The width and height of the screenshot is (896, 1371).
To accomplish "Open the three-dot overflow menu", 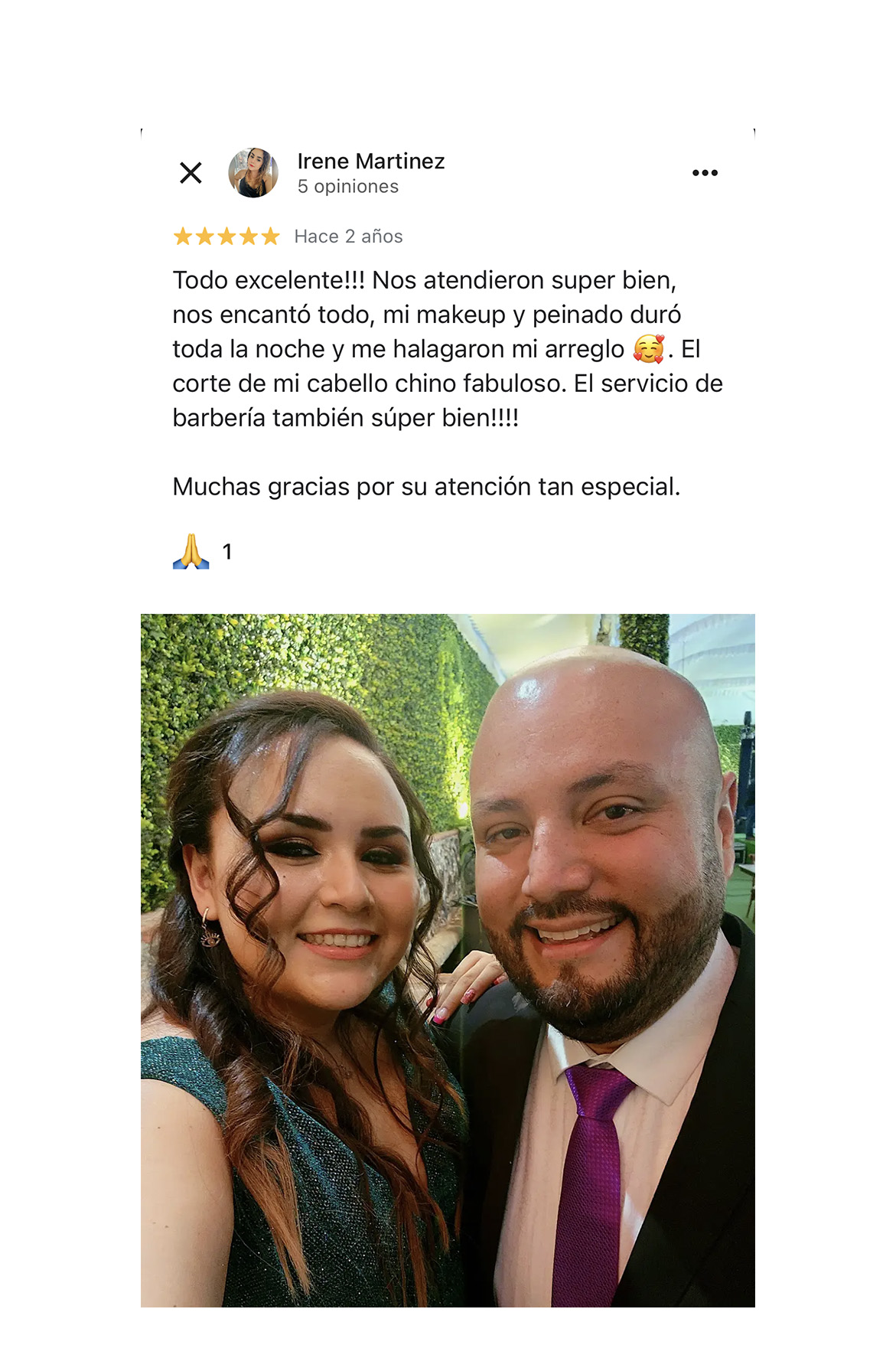I will [x=705, y=173].
